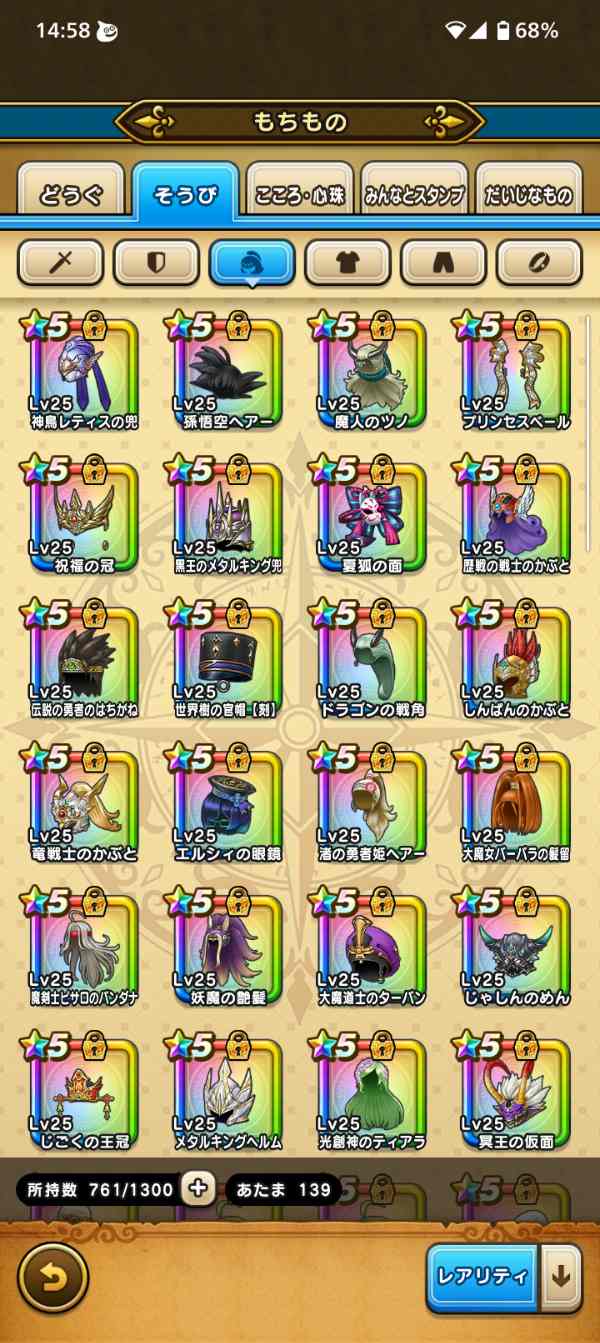Switch to the こころ・心珠 tab
Screen dimensions: 600x1343
tap(299, 194)
